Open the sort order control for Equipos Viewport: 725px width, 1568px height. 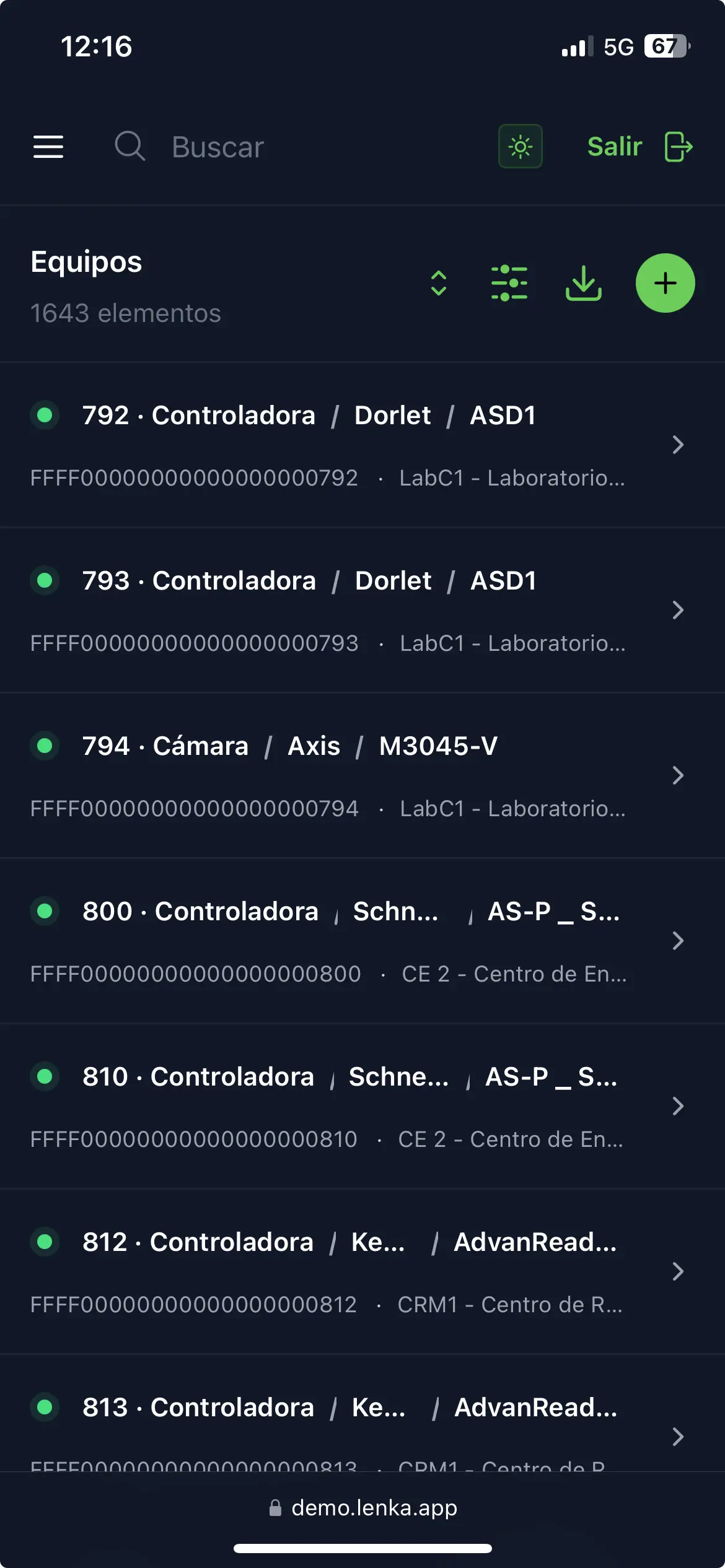coord(439,283)
